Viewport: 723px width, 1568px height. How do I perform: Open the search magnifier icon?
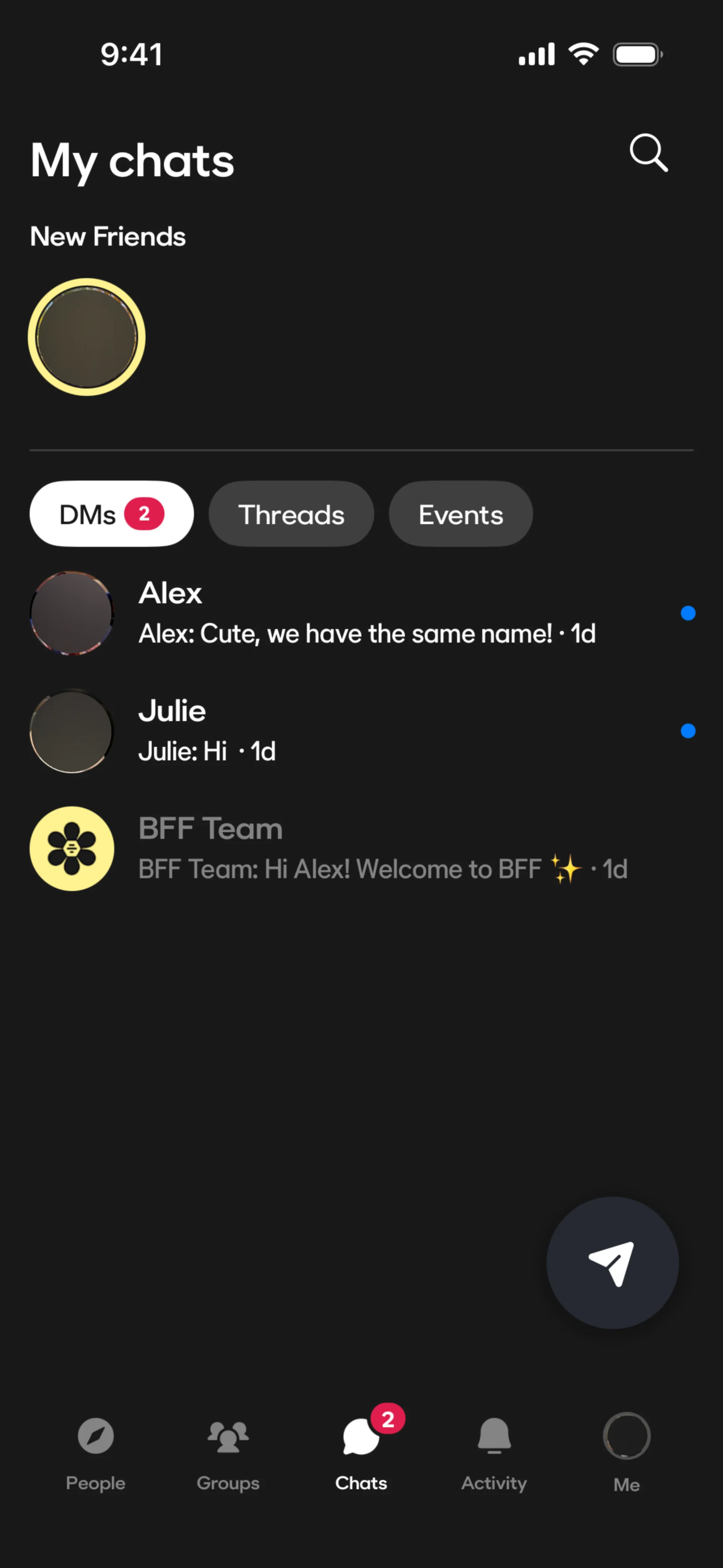click(649, 153)
